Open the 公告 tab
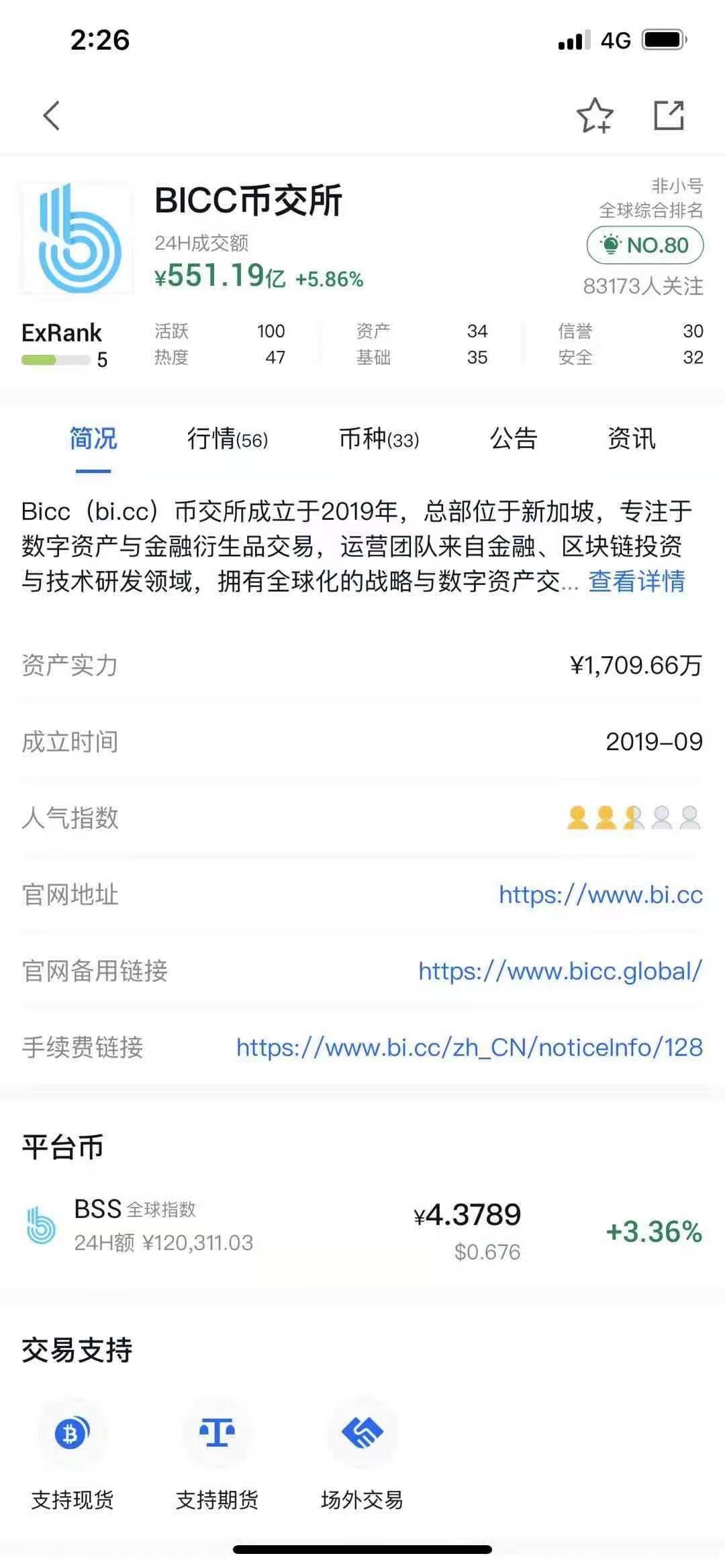 click(x=514, y=439)
